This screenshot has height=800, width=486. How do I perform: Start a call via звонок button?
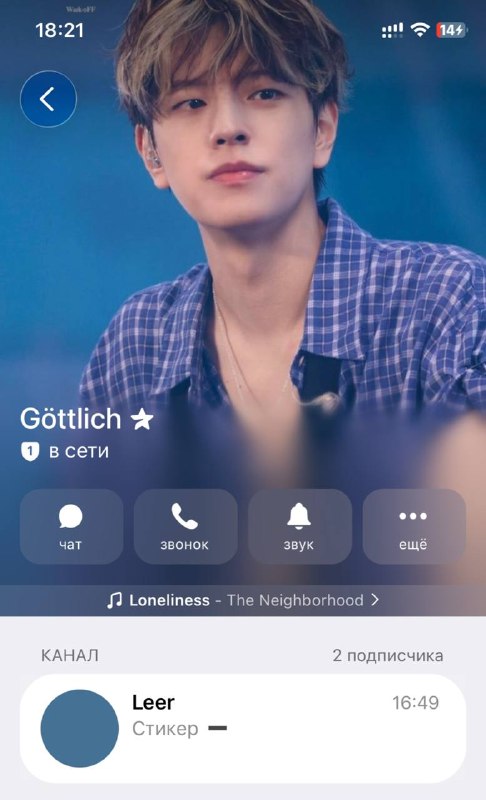[186, 527]
